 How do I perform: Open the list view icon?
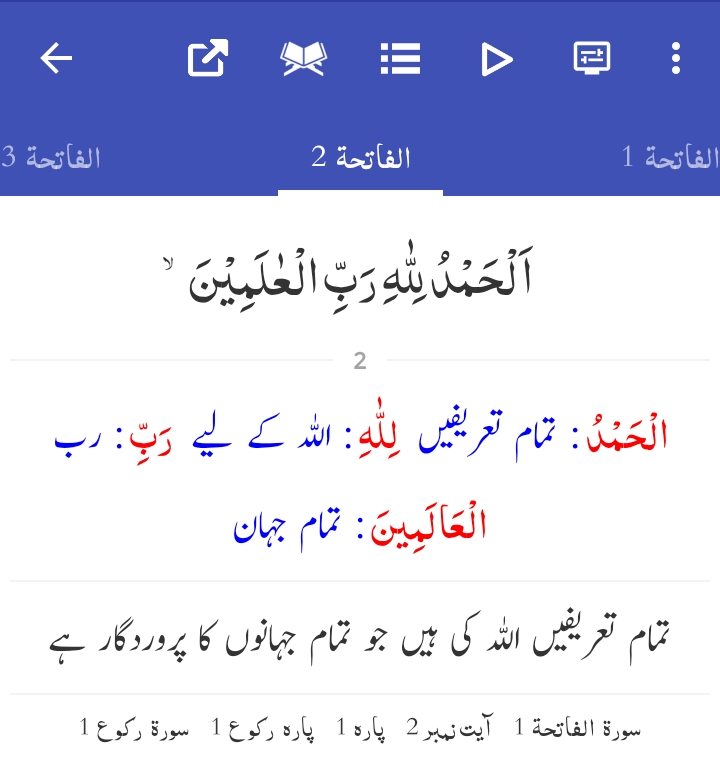pos(400,58)
